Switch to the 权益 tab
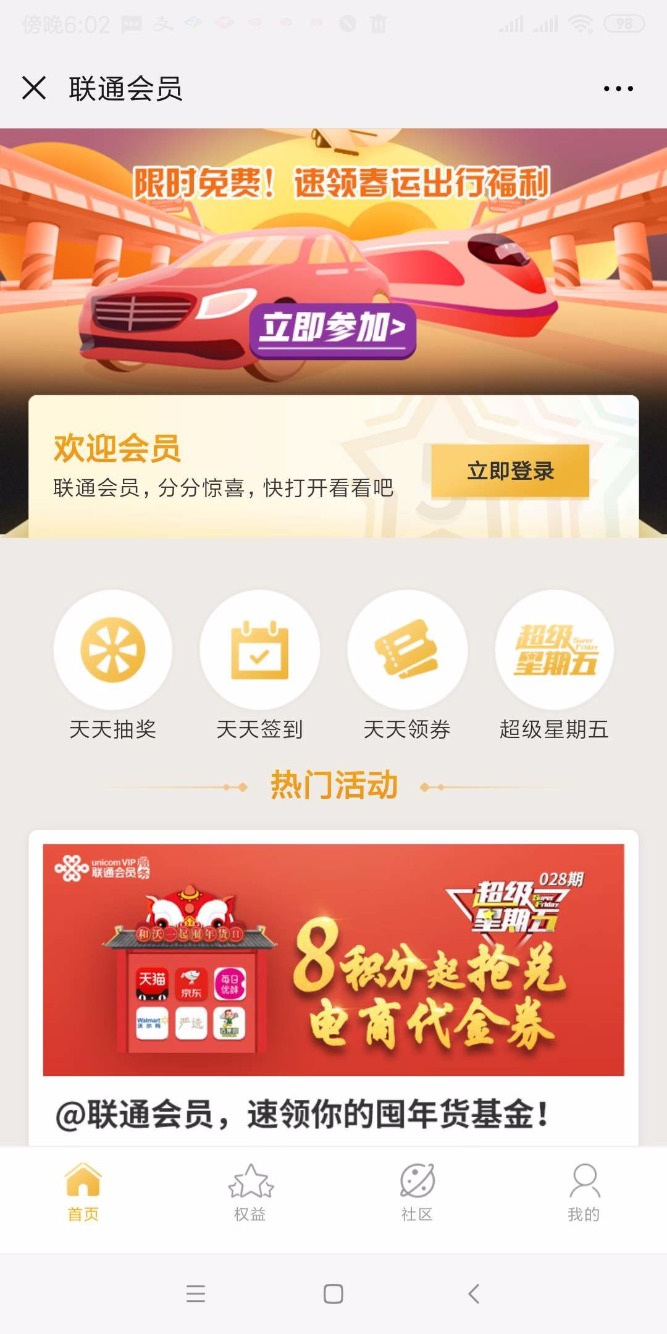 point(250,1193)
